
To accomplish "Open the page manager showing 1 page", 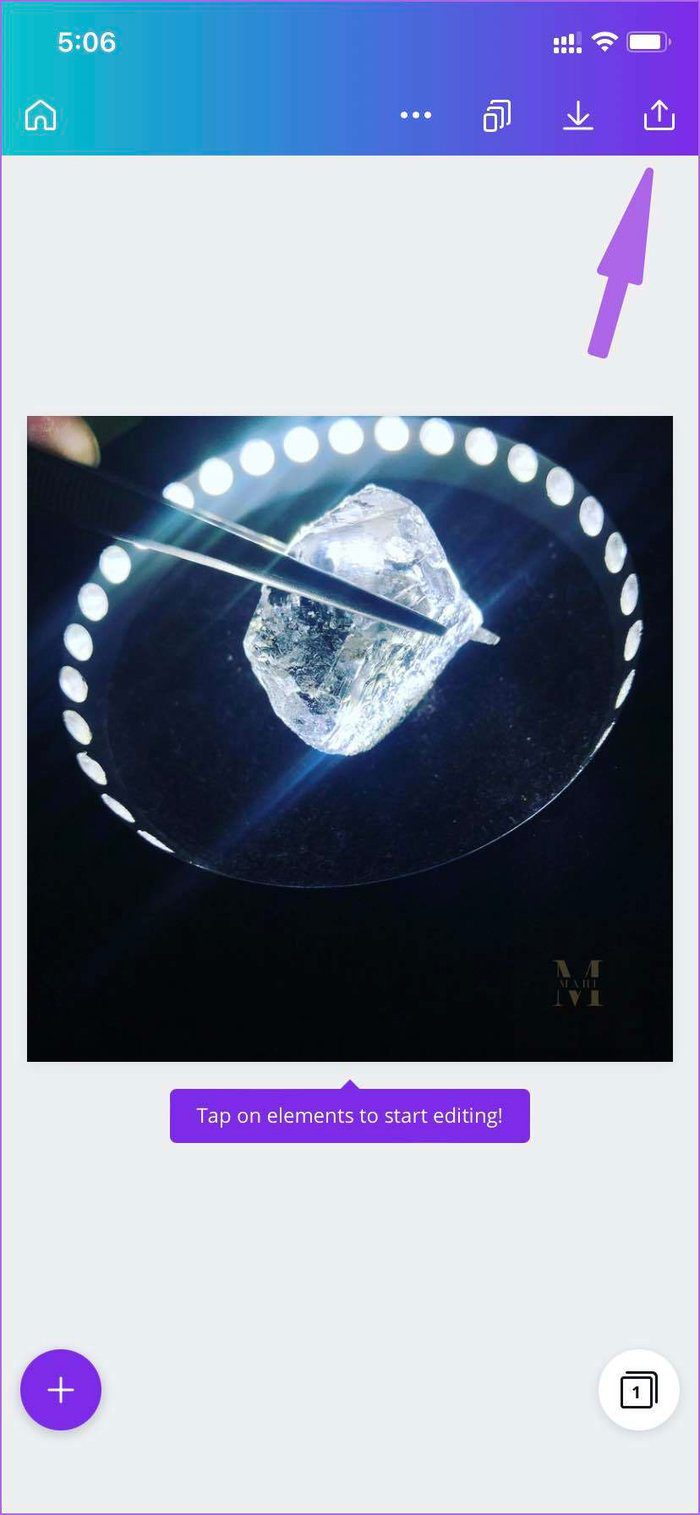I will click(x=639, y=1390).
